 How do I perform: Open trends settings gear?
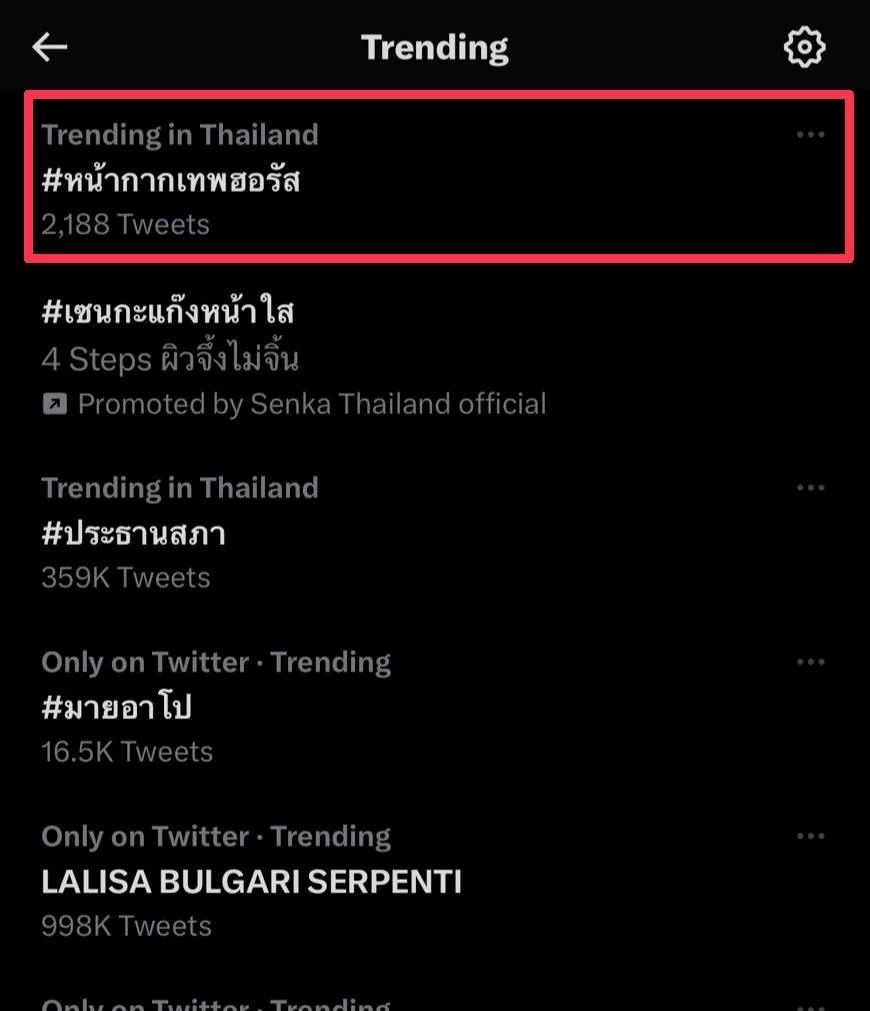point(804,47)
